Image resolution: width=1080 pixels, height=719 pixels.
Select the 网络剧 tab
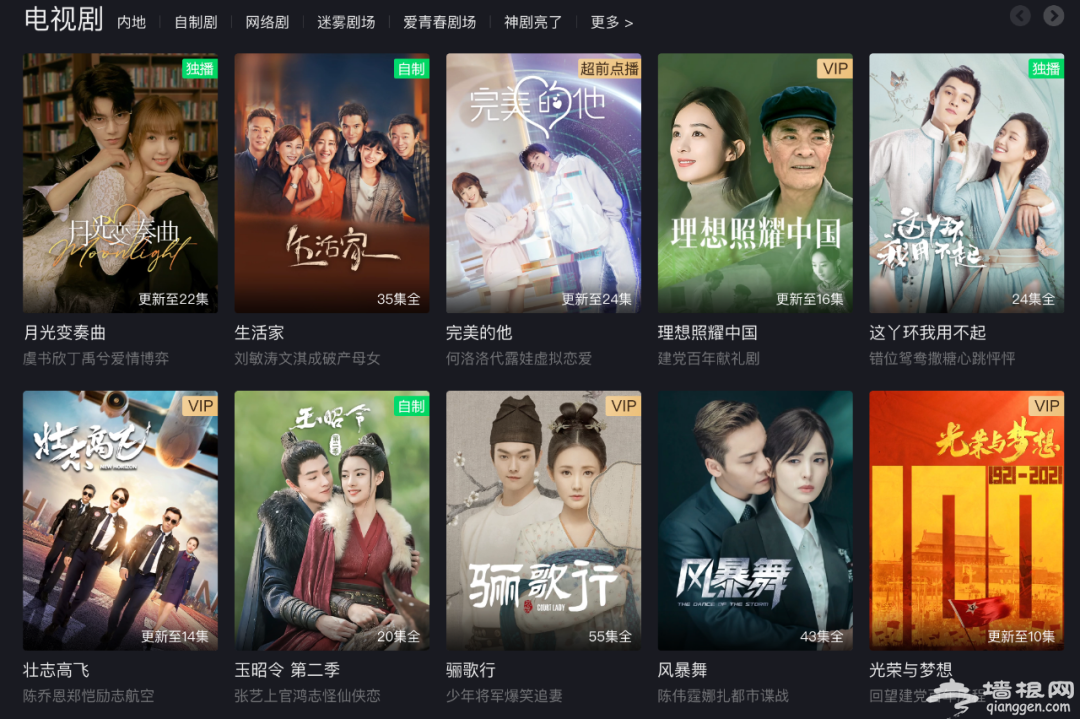(x=267, y=22)
